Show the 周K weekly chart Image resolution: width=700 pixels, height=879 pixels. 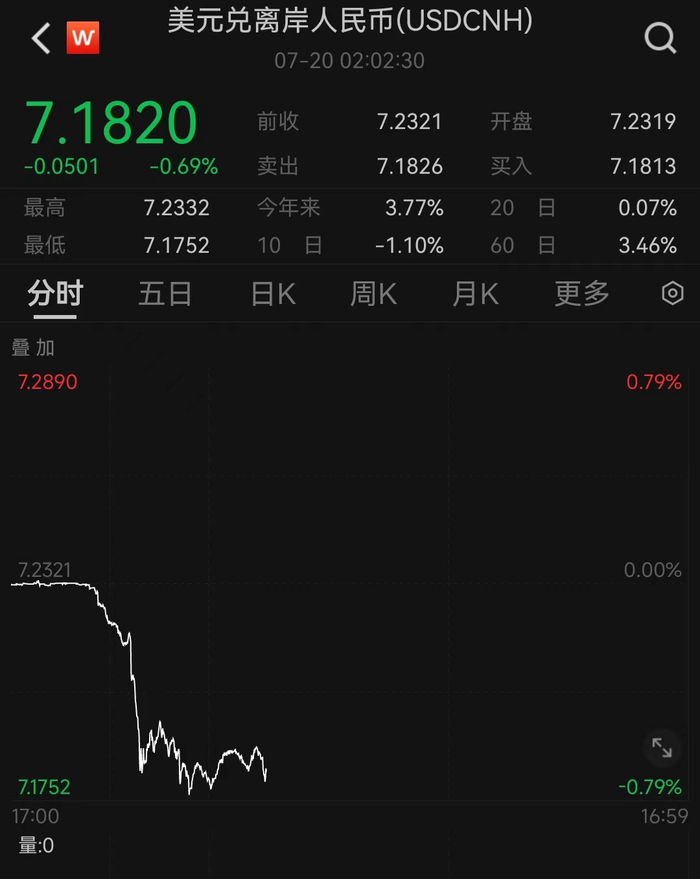[x=373, y=294]
